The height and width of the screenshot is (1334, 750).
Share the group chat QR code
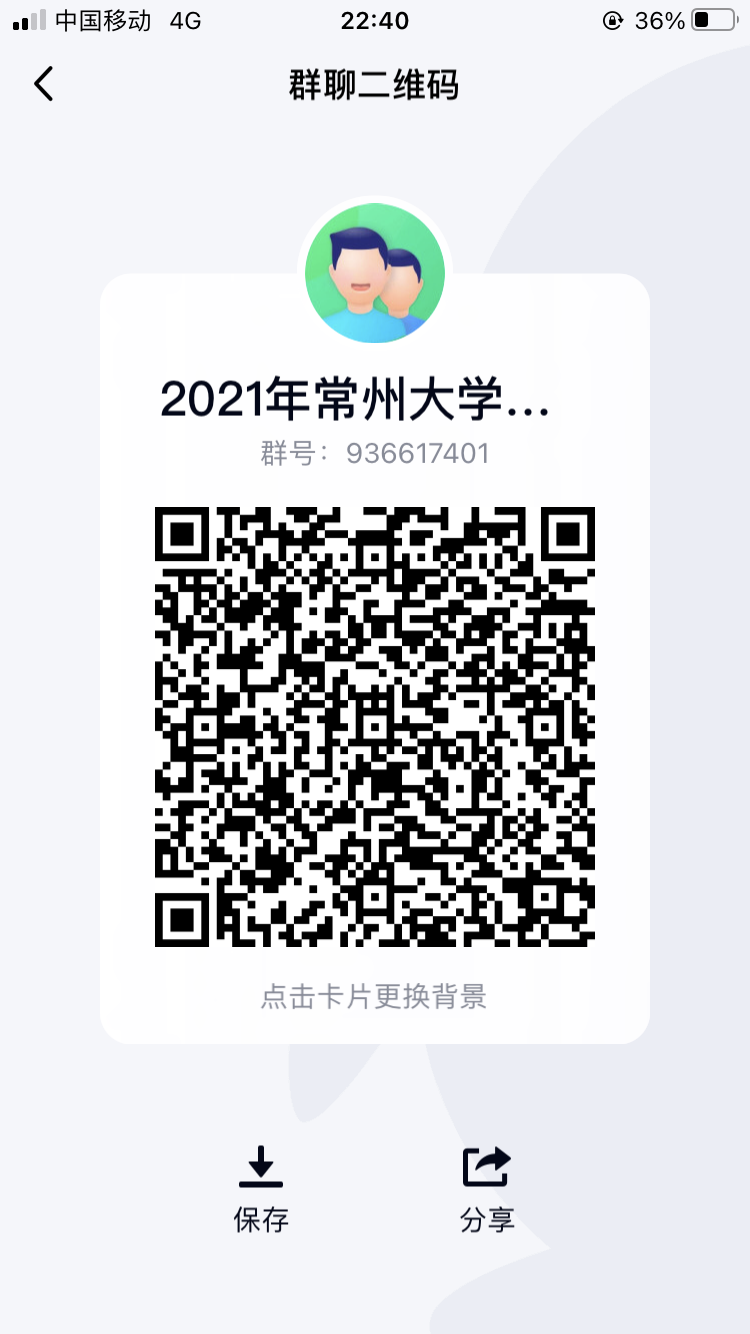487,1188
